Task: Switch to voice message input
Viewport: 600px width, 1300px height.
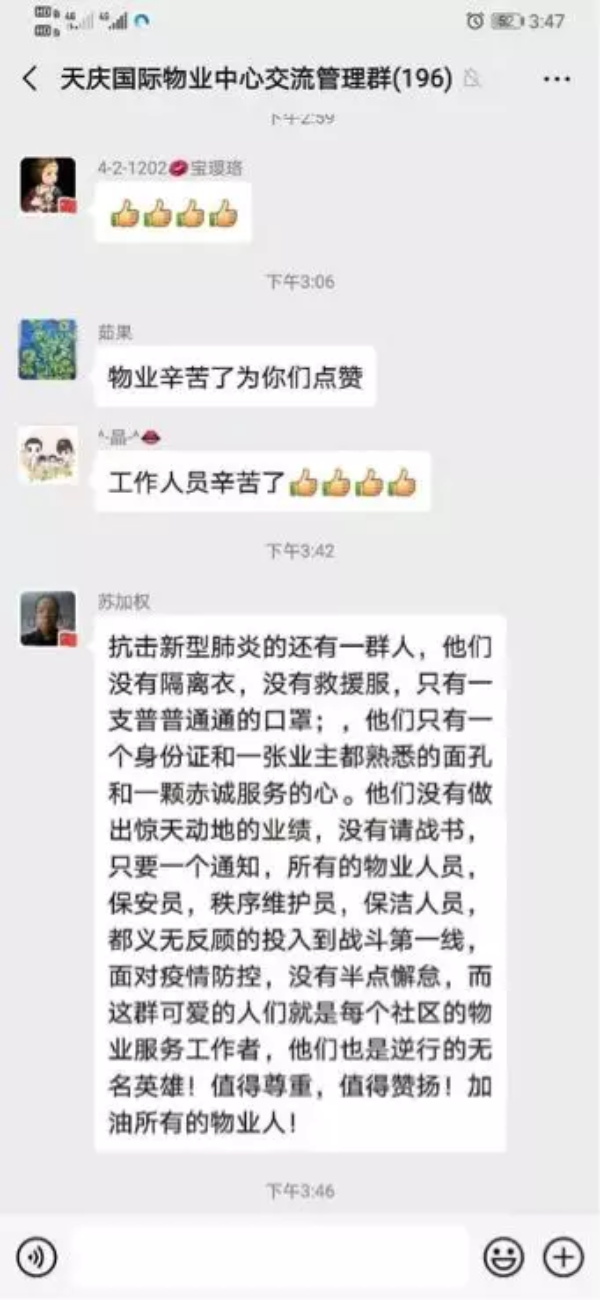Action: [x=37, y=1256]
